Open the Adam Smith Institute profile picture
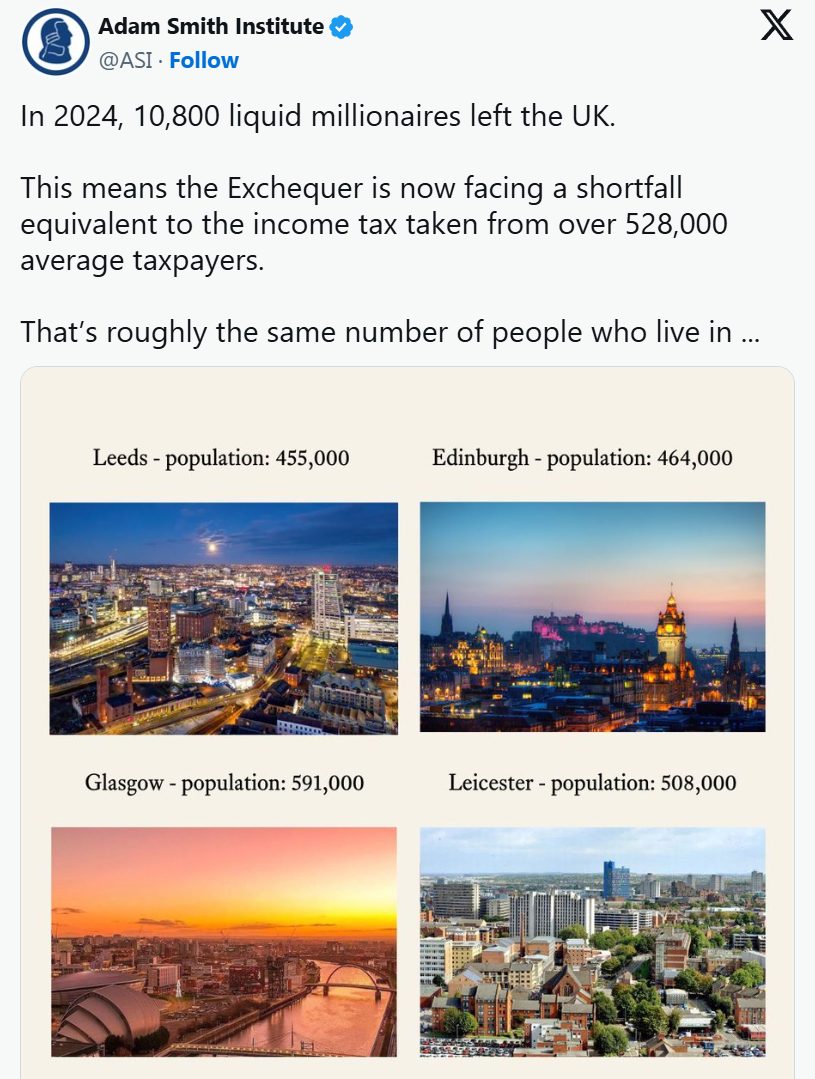Screen dimensions: 815x1079 [56, 42]
